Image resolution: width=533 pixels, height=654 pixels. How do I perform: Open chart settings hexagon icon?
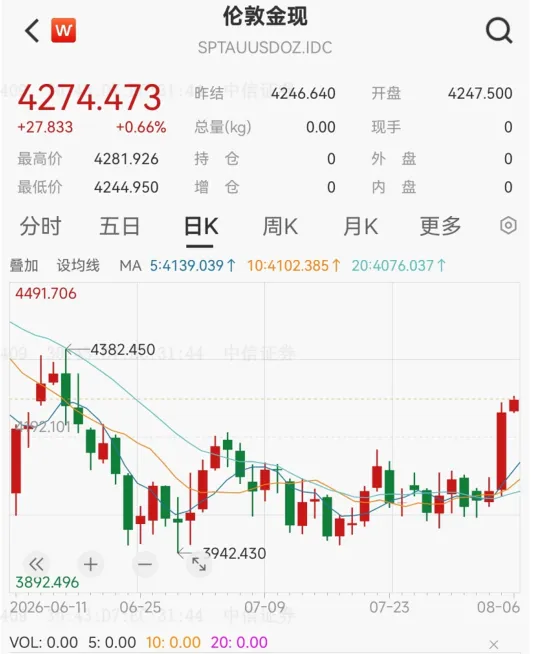(x=508, y=226)
